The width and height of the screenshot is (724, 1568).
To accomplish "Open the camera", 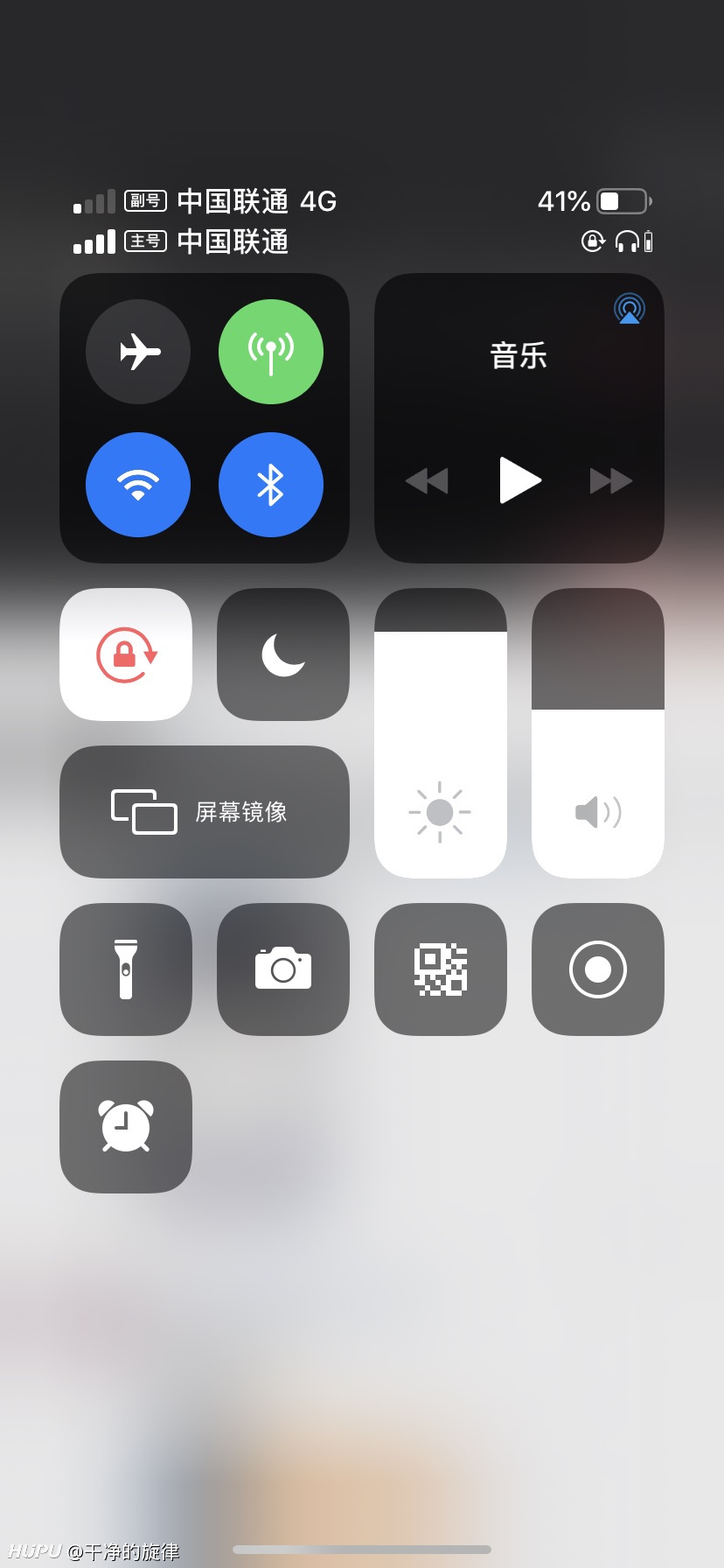I will [283, 969].
